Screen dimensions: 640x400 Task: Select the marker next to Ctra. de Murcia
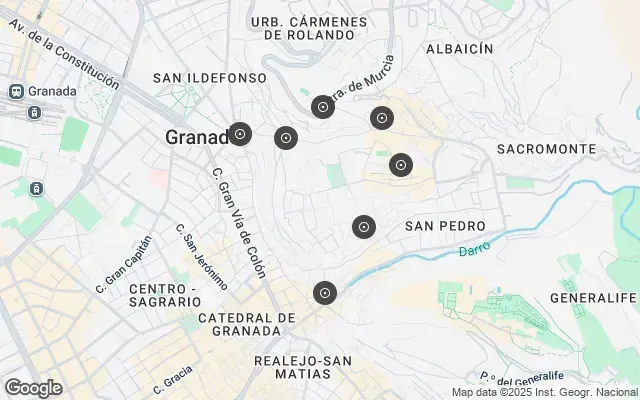[322, 107]
